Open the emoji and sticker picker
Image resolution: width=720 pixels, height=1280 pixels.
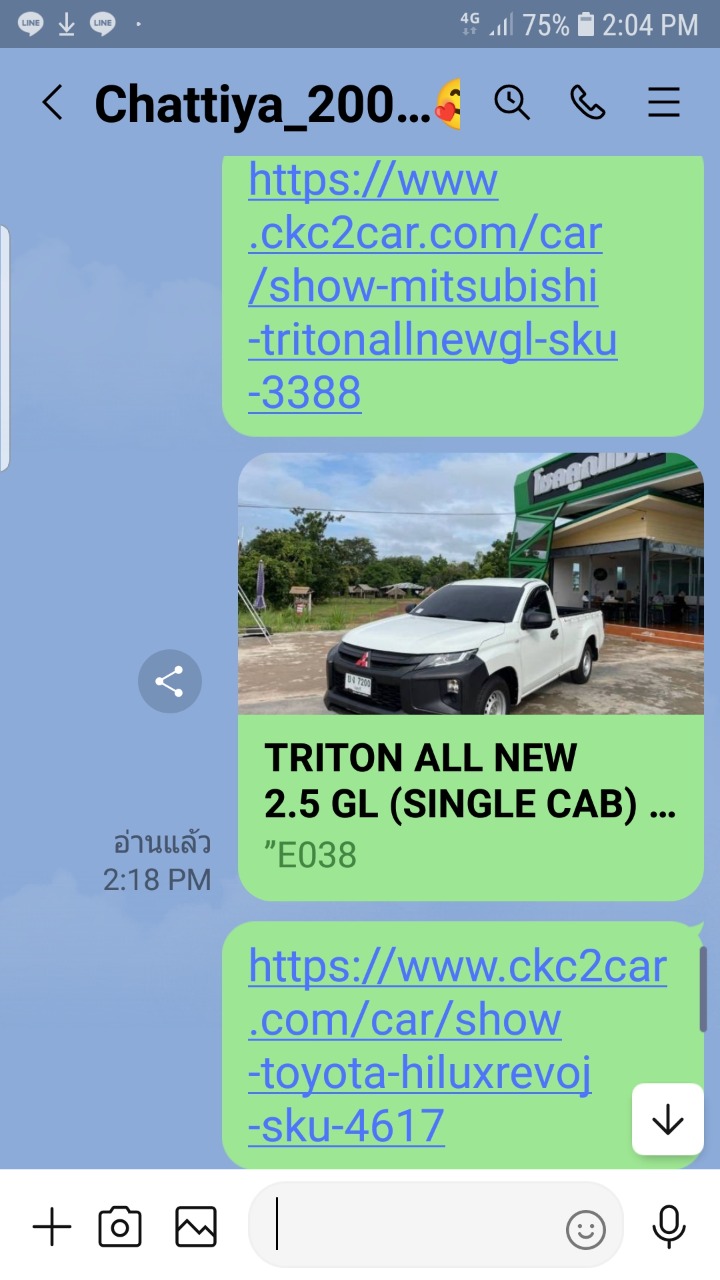pos(586,1229)
